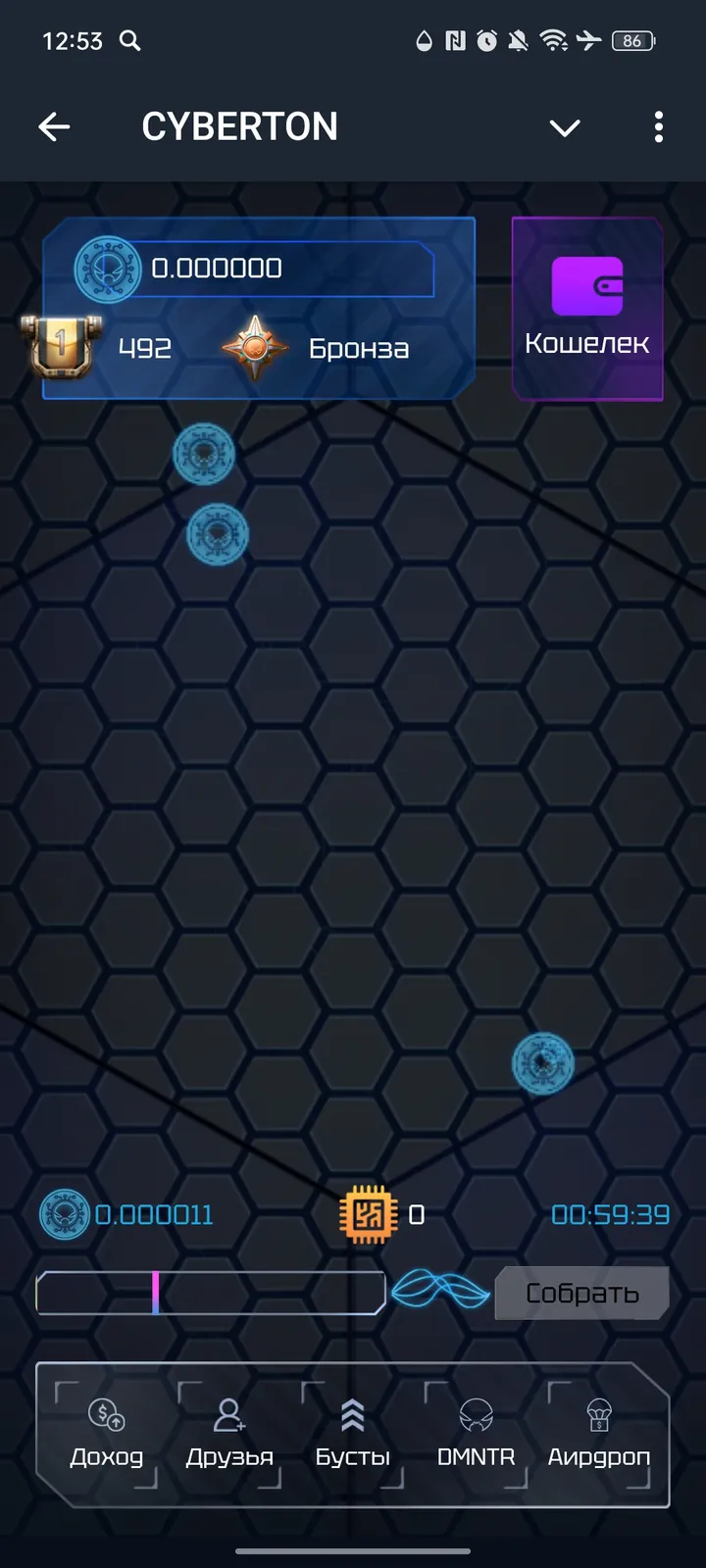Open the Кошелек wallet
This screenshot has height=1568, width=706.
[586, 309]
